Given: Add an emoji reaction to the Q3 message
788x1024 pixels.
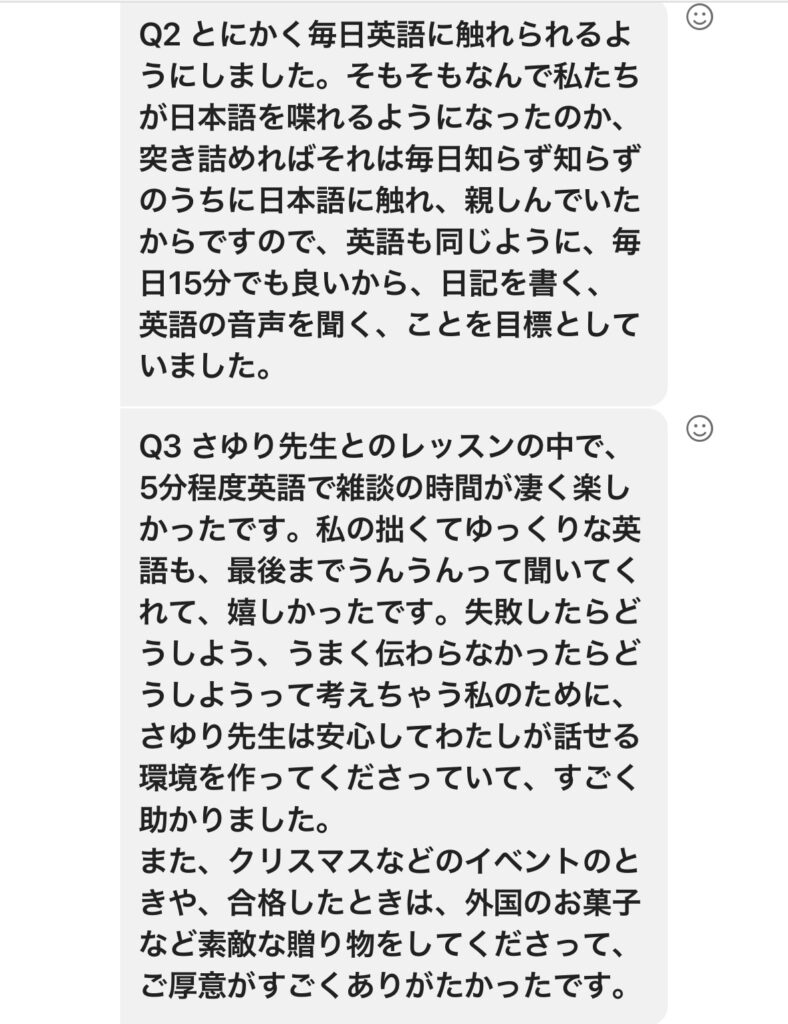Looking at the screenshot, I should pos(701,428).
